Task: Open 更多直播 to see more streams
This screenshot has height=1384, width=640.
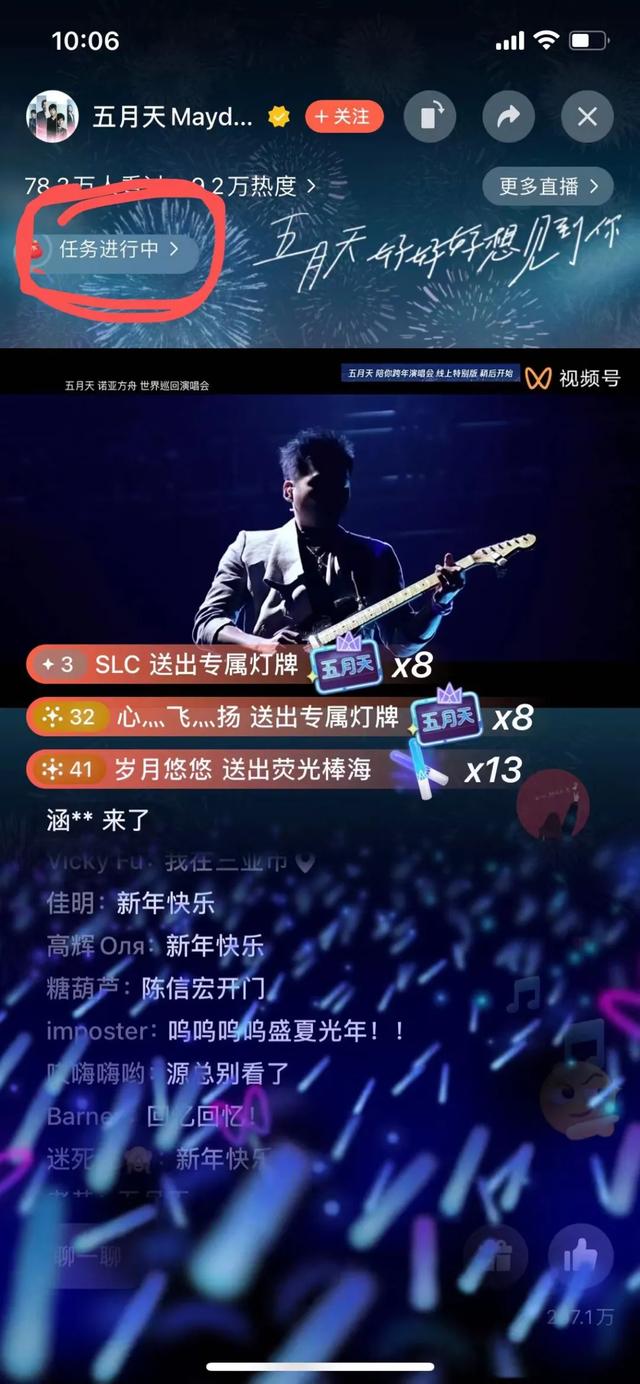Action: point(548,186)
